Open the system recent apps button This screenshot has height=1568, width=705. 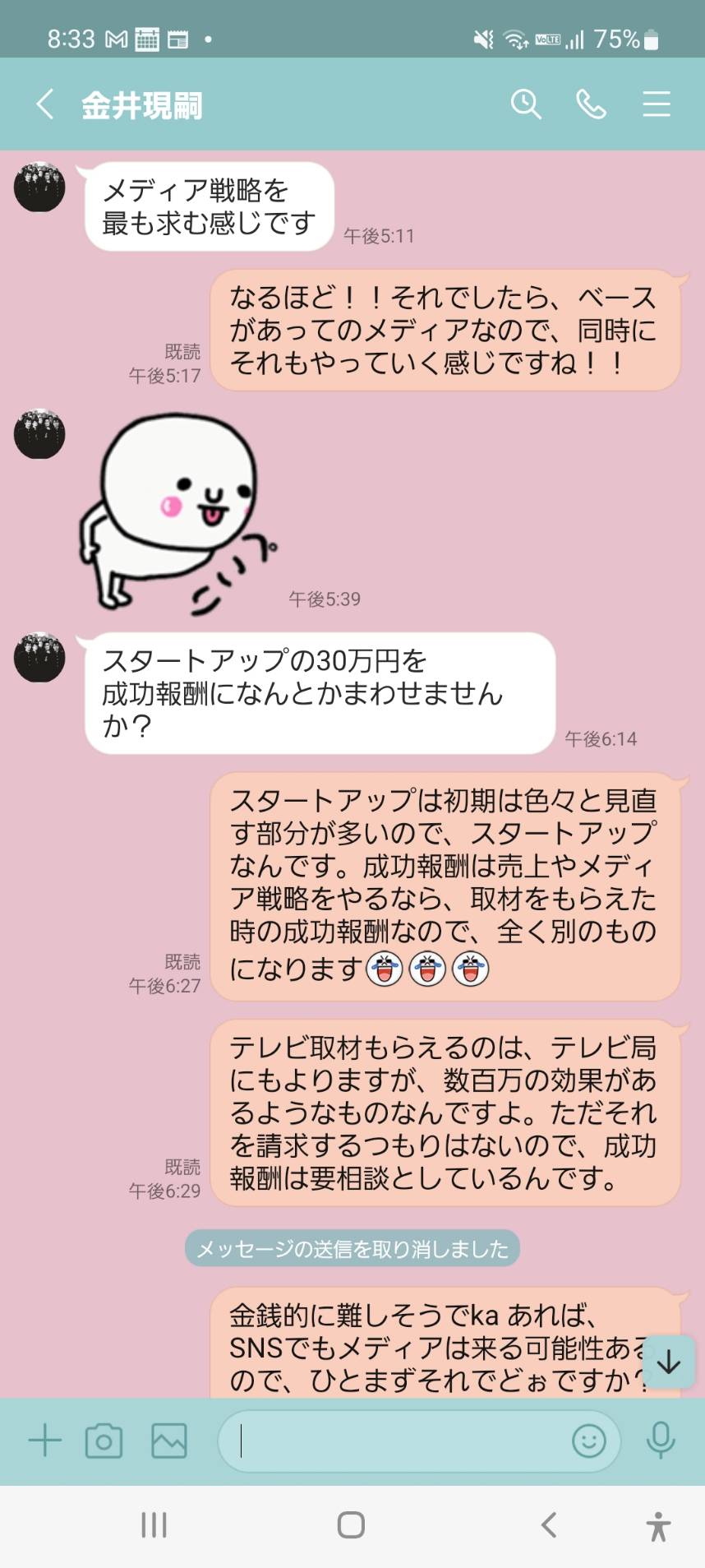[154, 1524]
